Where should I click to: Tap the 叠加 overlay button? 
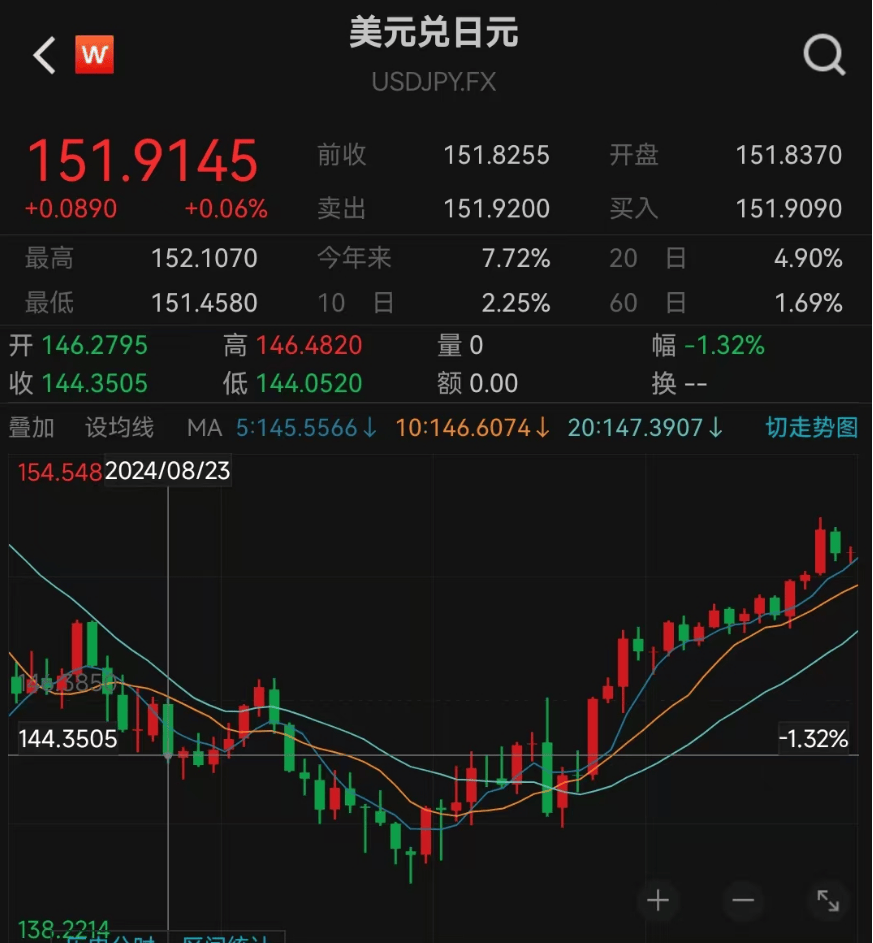[x=33, y=428]
